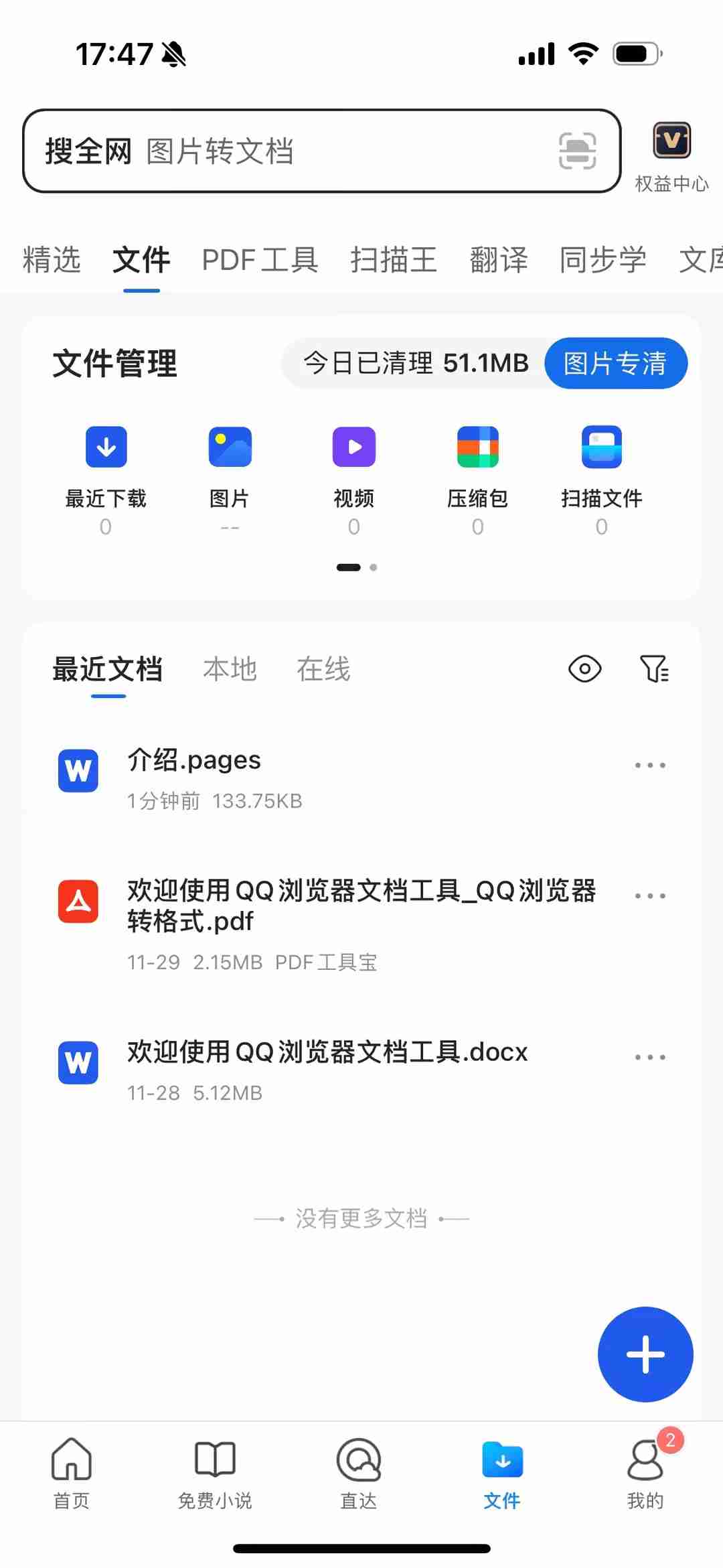Open the 压缩包 archives category
The width and height of the screenshot is (723, 1568).
[477, 446]
